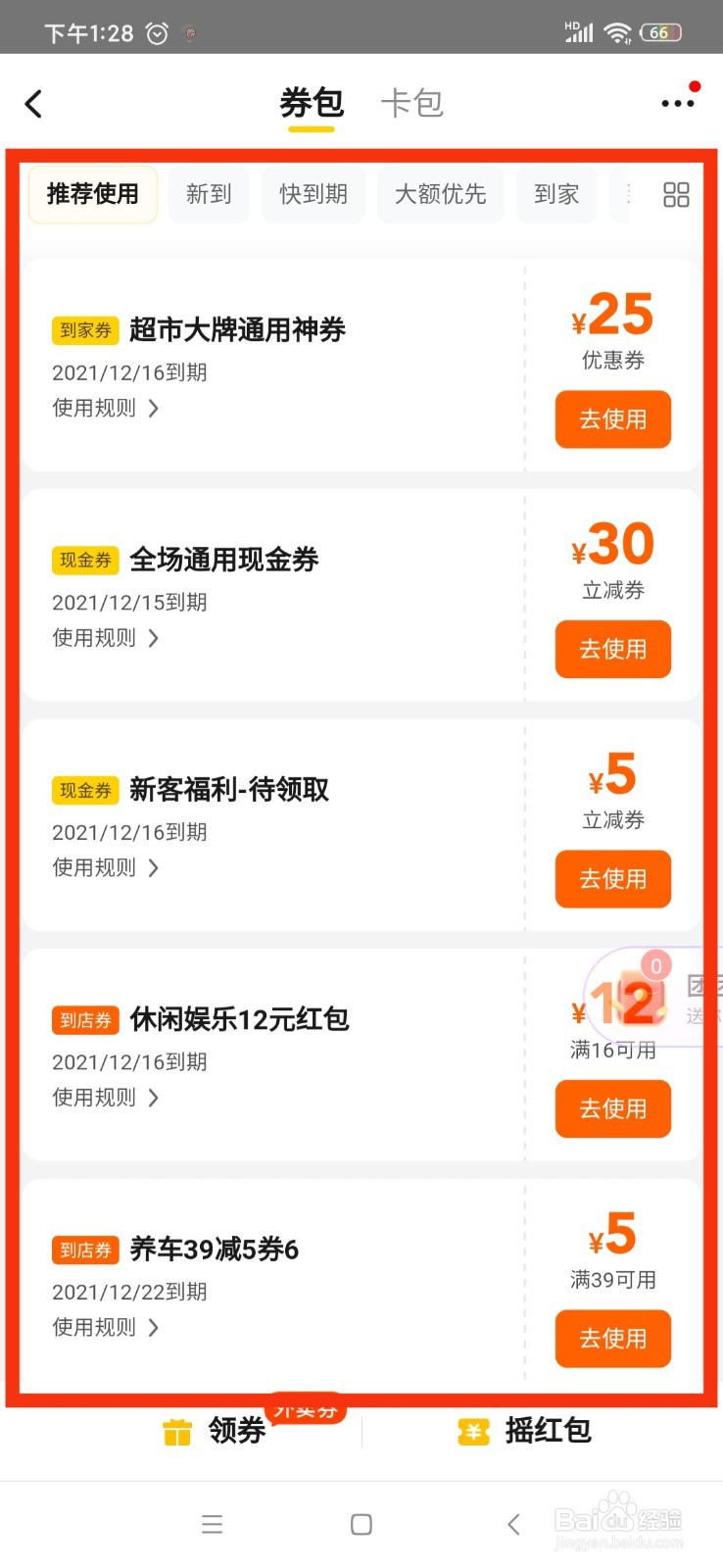Tap 去使用 on 养车39减5券6

coord(613,1339)
